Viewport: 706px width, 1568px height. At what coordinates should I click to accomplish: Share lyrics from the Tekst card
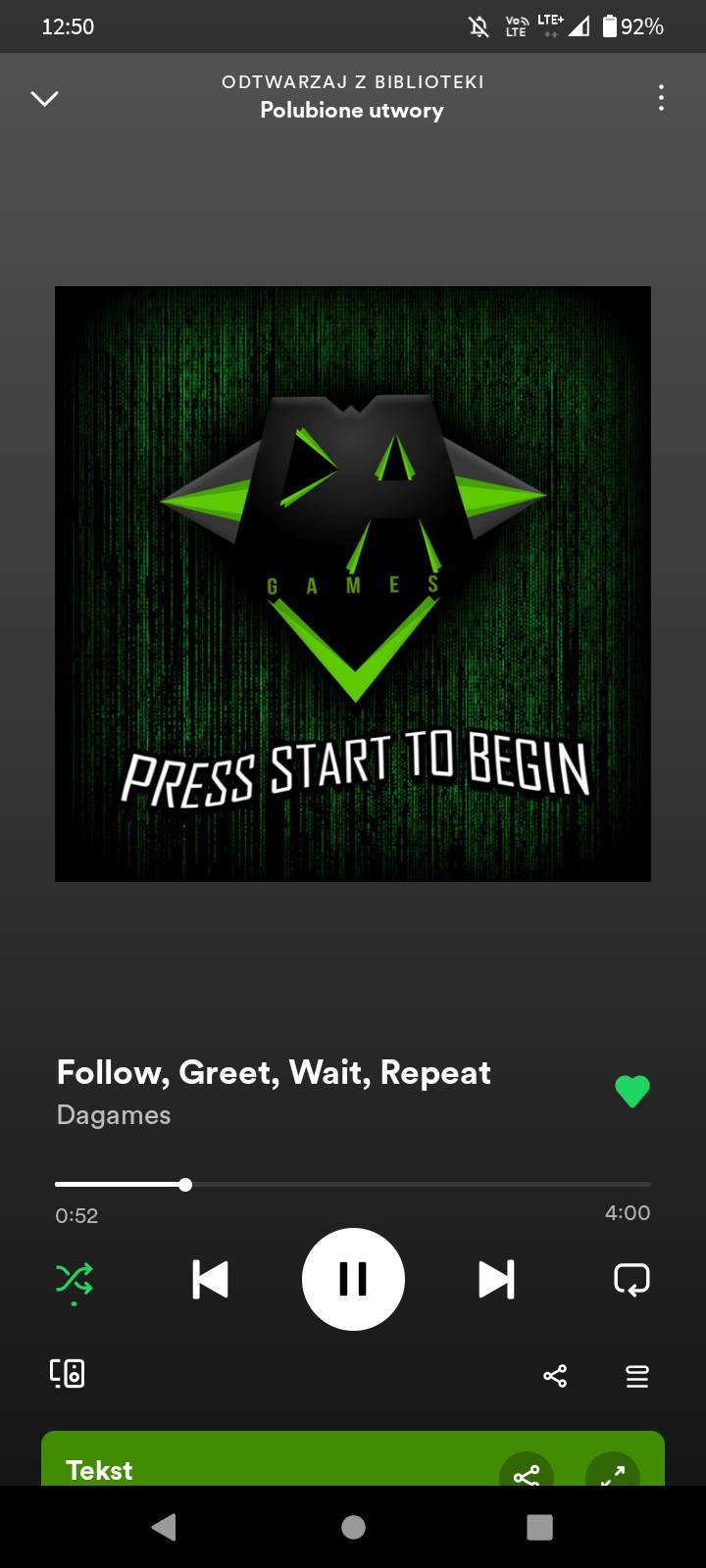click(x=527, y=1472)
